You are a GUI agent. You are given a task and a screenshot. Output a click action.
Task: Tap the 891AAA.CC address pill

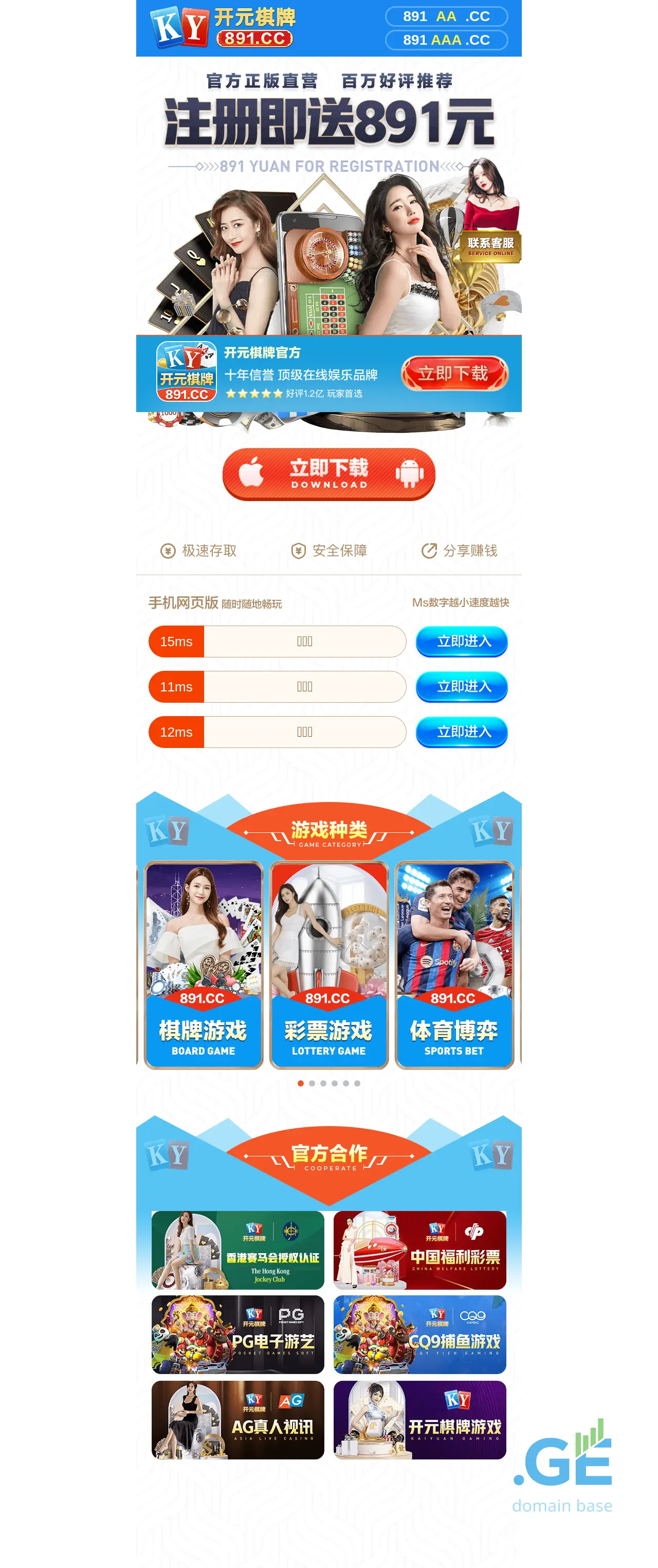(x=446, y=40)
